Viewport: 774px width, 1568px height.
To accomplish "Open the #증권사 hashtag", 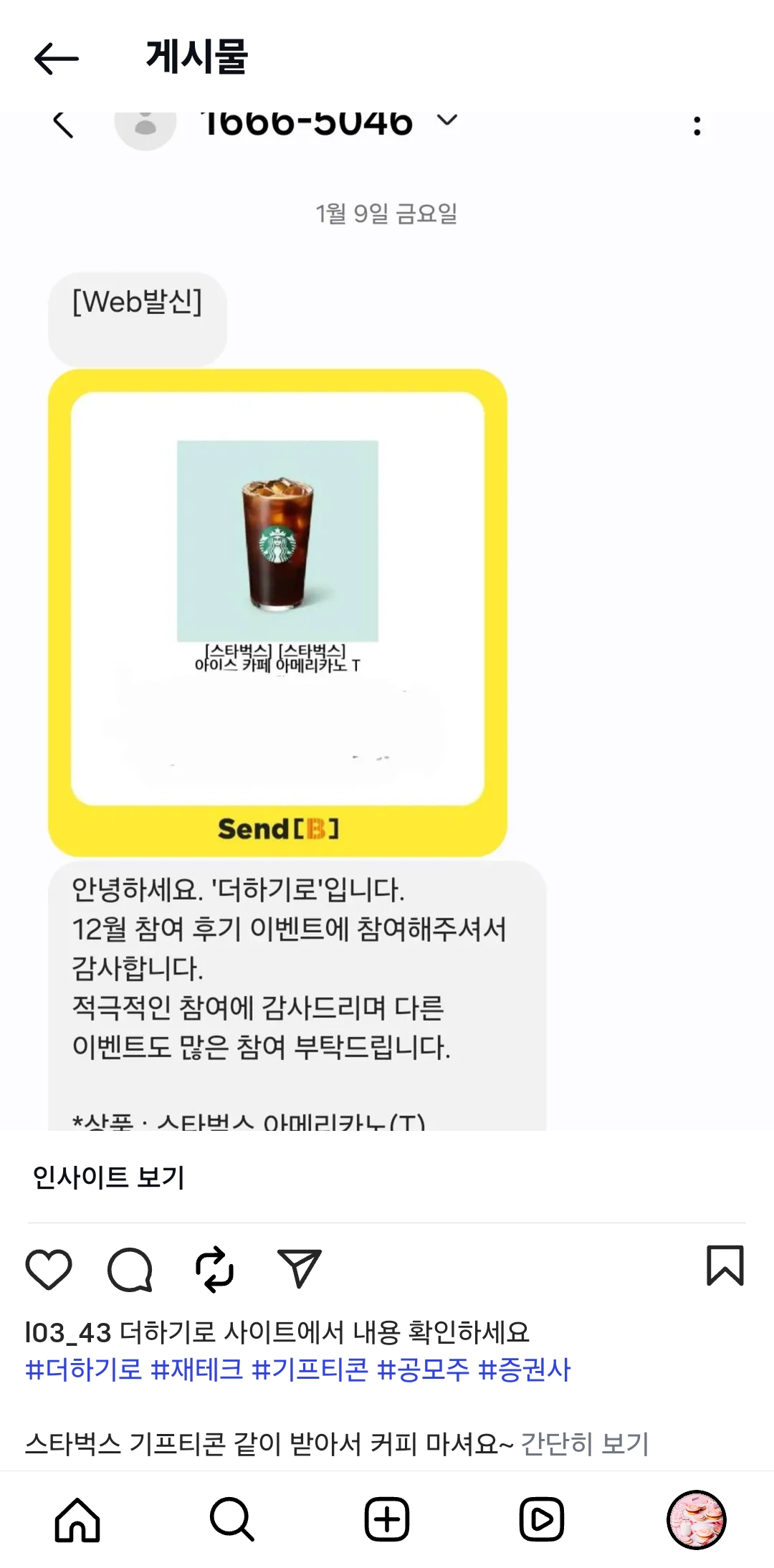I will coord(524,1369).
